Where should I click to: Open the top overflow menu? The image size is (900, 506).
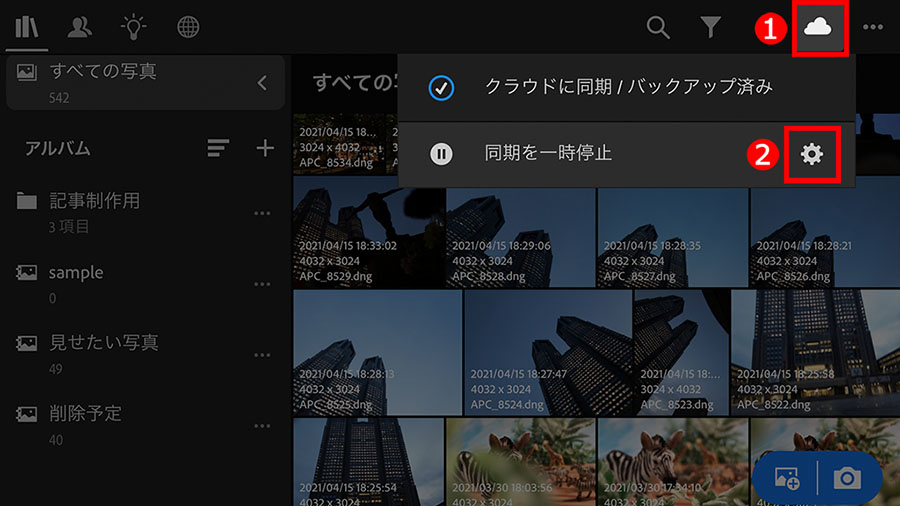pyautogui.click(x=873, y=28)
